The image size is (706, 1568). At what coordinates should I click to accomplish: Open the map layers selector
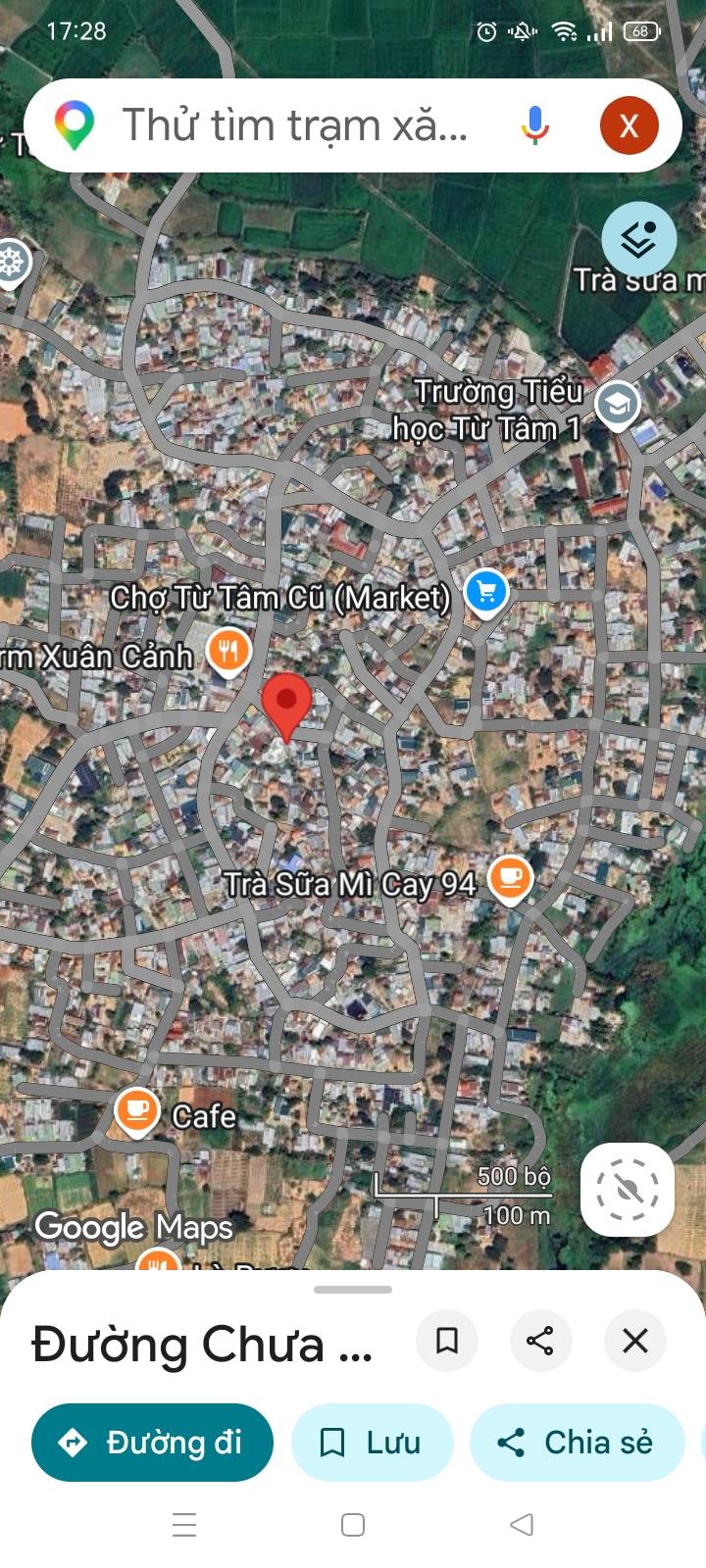pyautogui.click(x=639, y=239)
